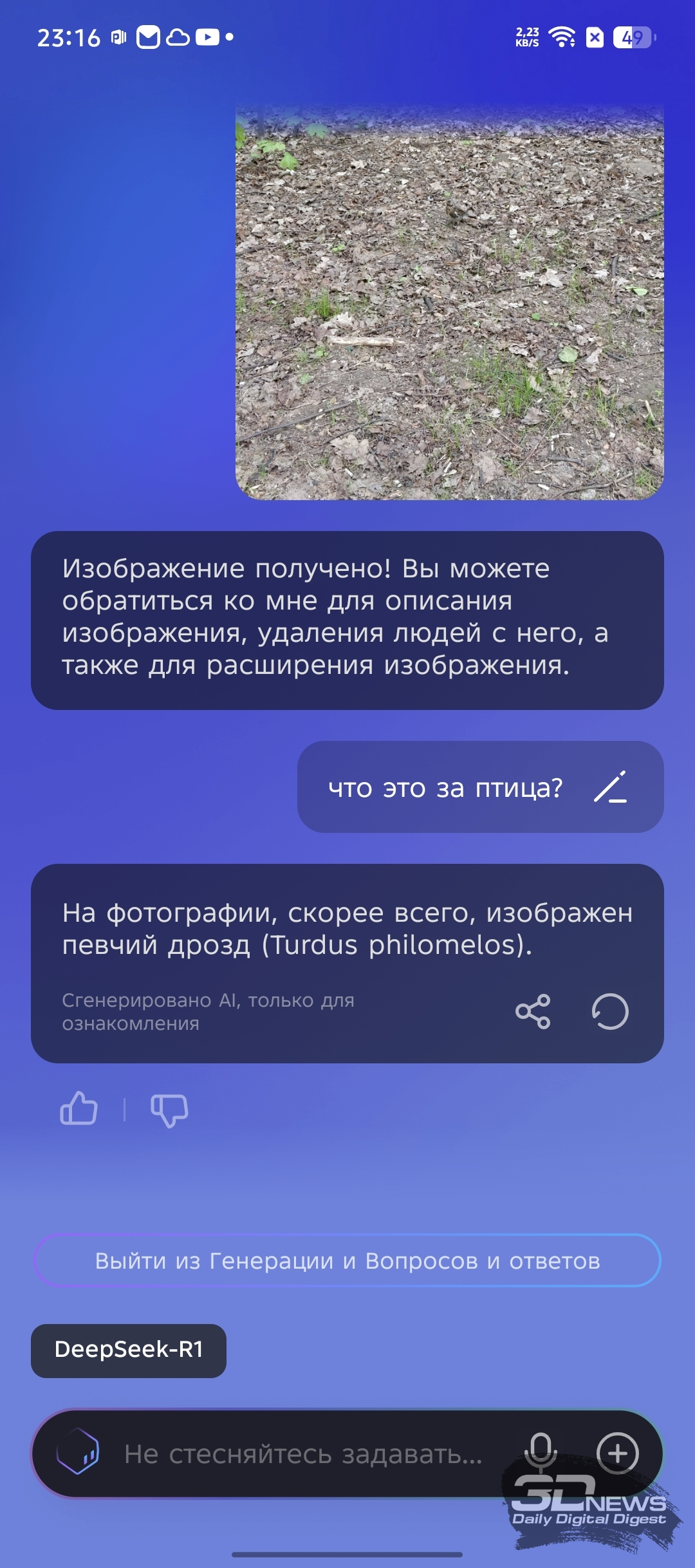Screen dimensions: 695x1568
Task: Dislike the answer with thumbs down
Action: 169,1110
